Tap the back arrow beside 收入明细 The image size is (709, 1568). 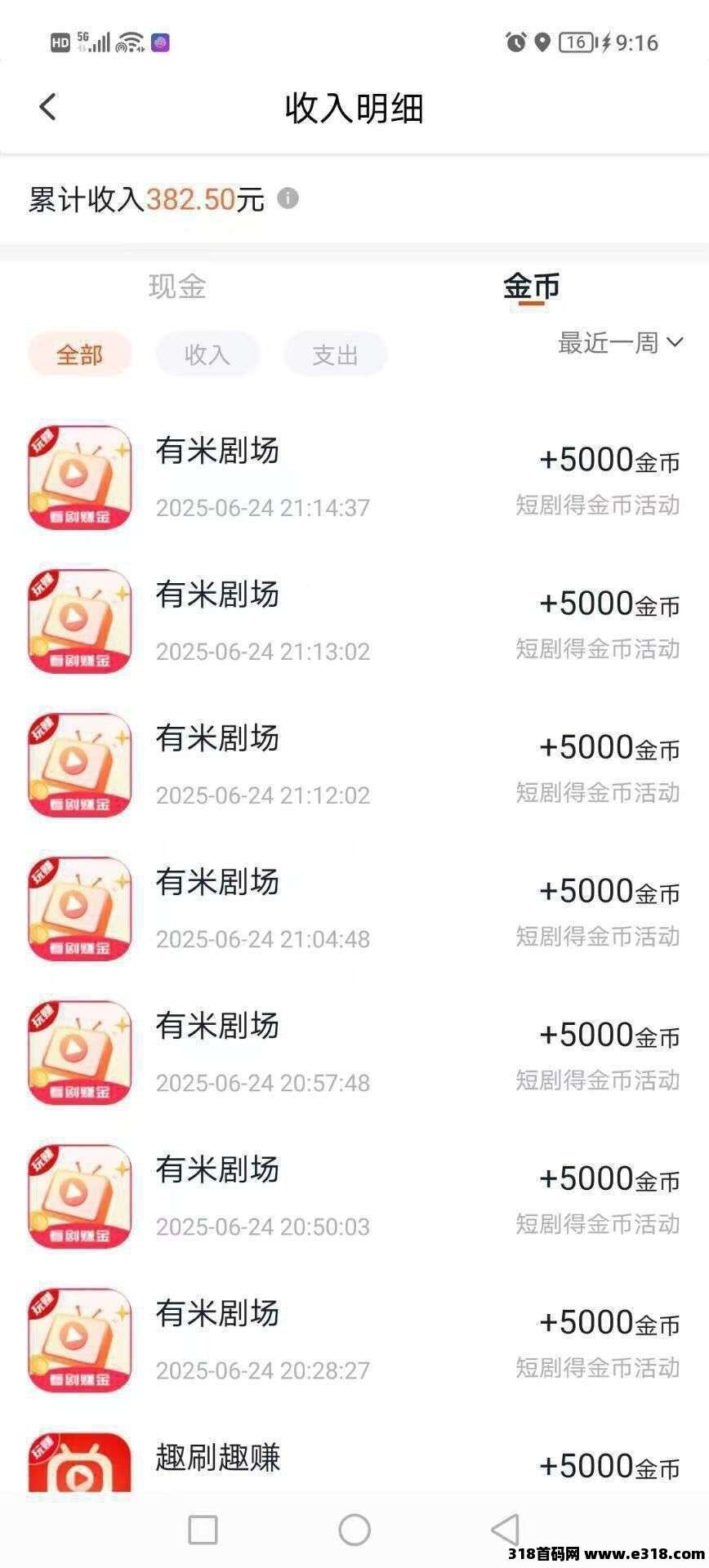pyautogui.click(x=47, y=107)
